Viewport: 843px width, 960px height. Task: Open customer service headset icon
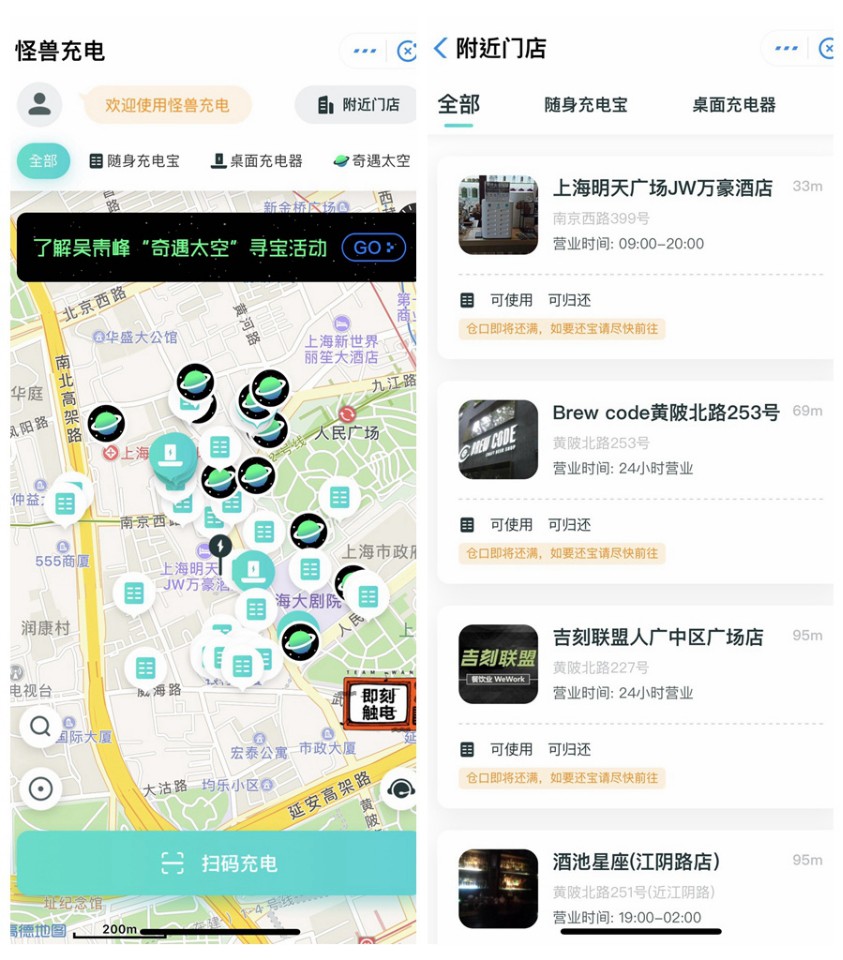(400, 789)
